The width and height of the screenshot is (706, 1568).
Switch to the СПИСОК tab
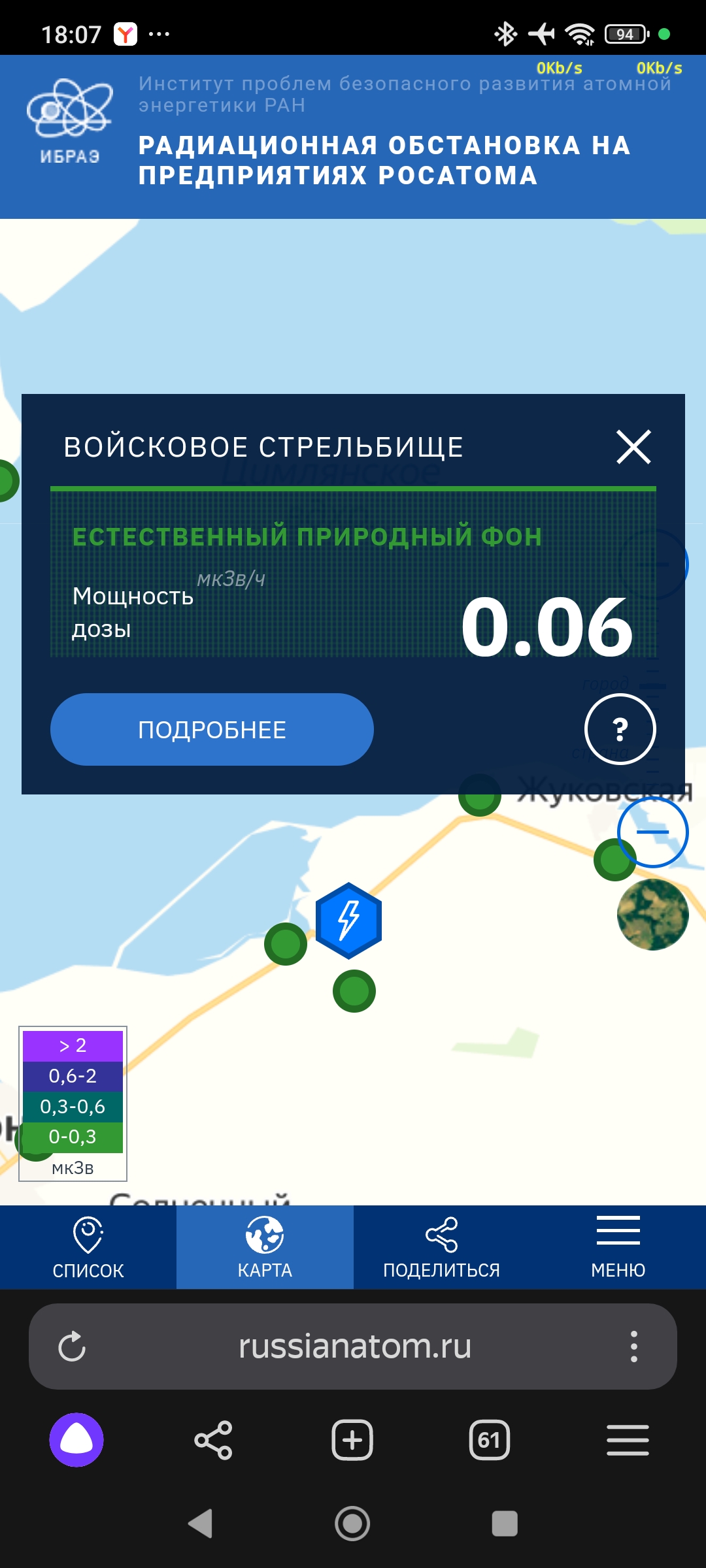point(88,1247)
